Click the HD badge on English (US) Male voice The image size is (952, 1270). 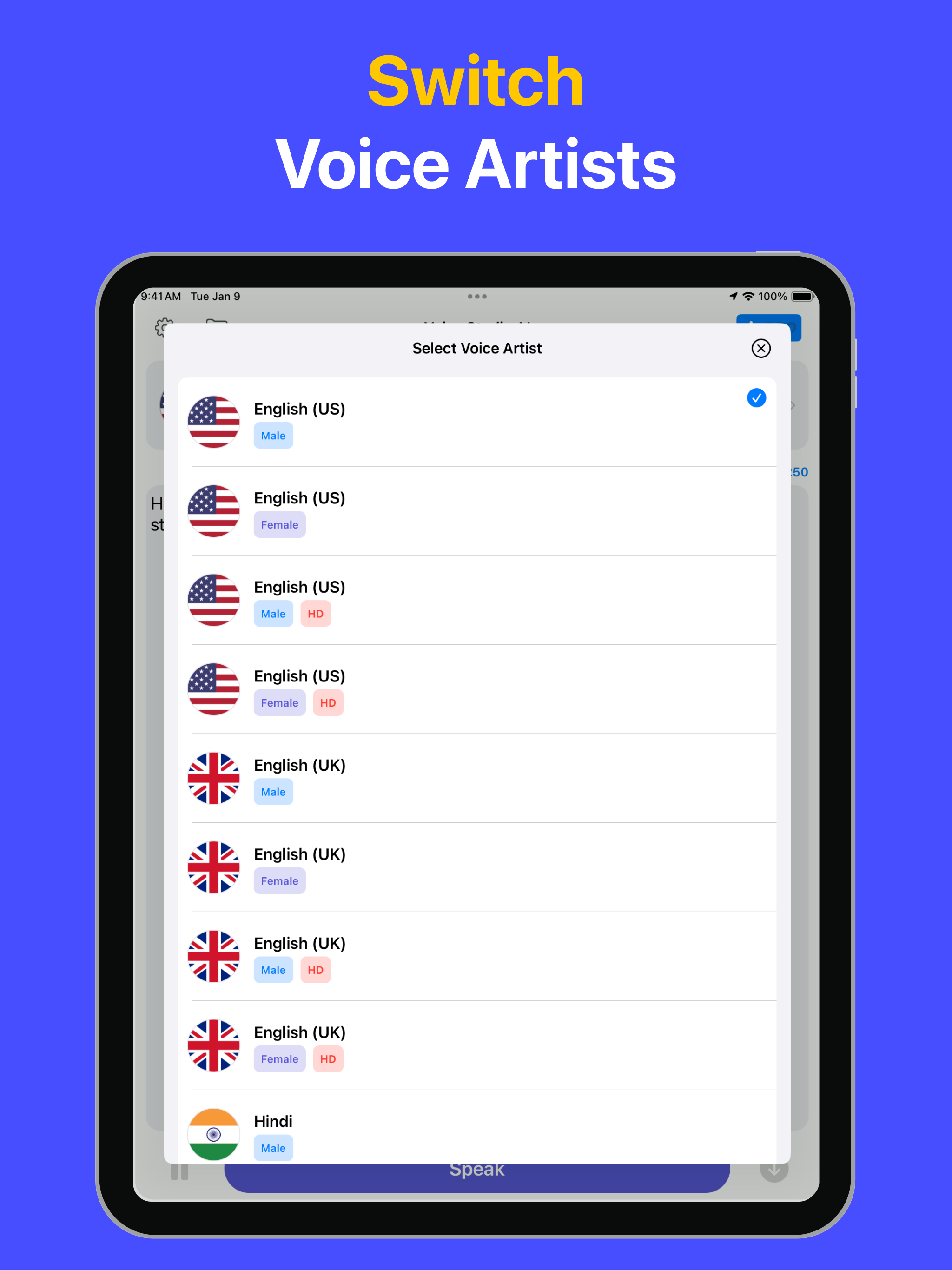316,613
